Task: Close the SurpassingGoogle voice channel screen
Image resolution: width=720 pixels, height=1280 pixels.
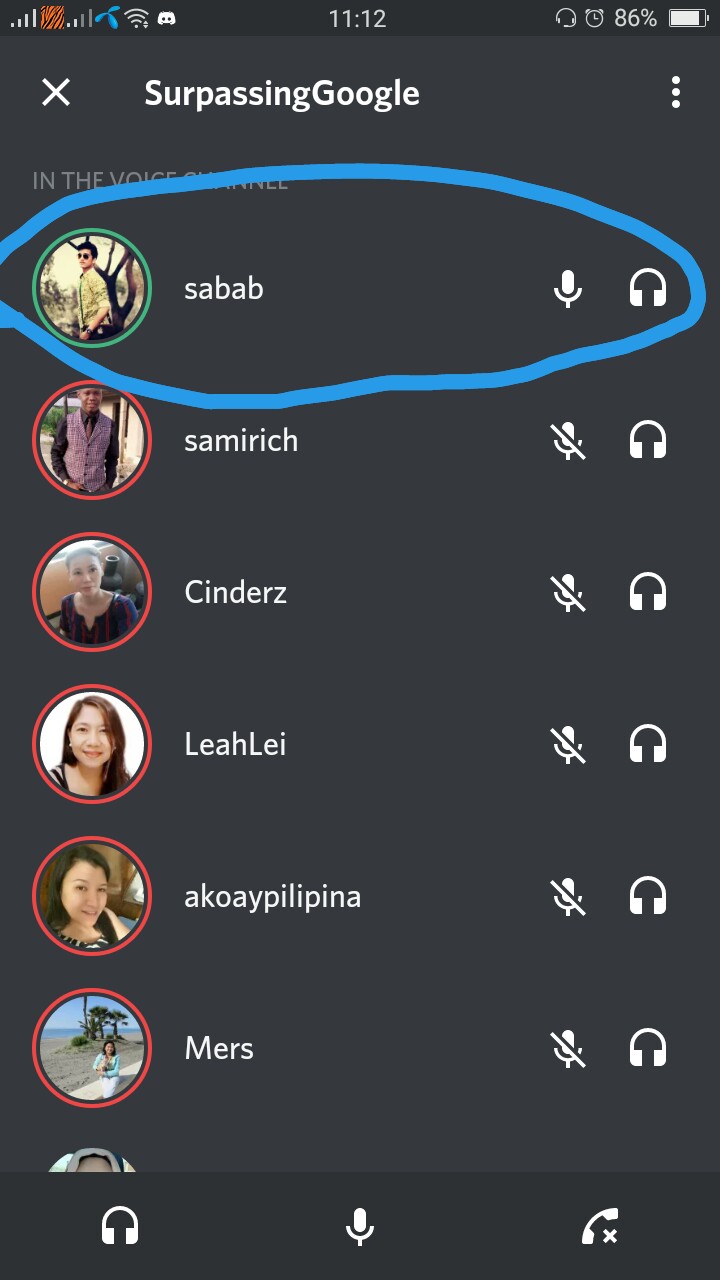Action: coord(56,93)
